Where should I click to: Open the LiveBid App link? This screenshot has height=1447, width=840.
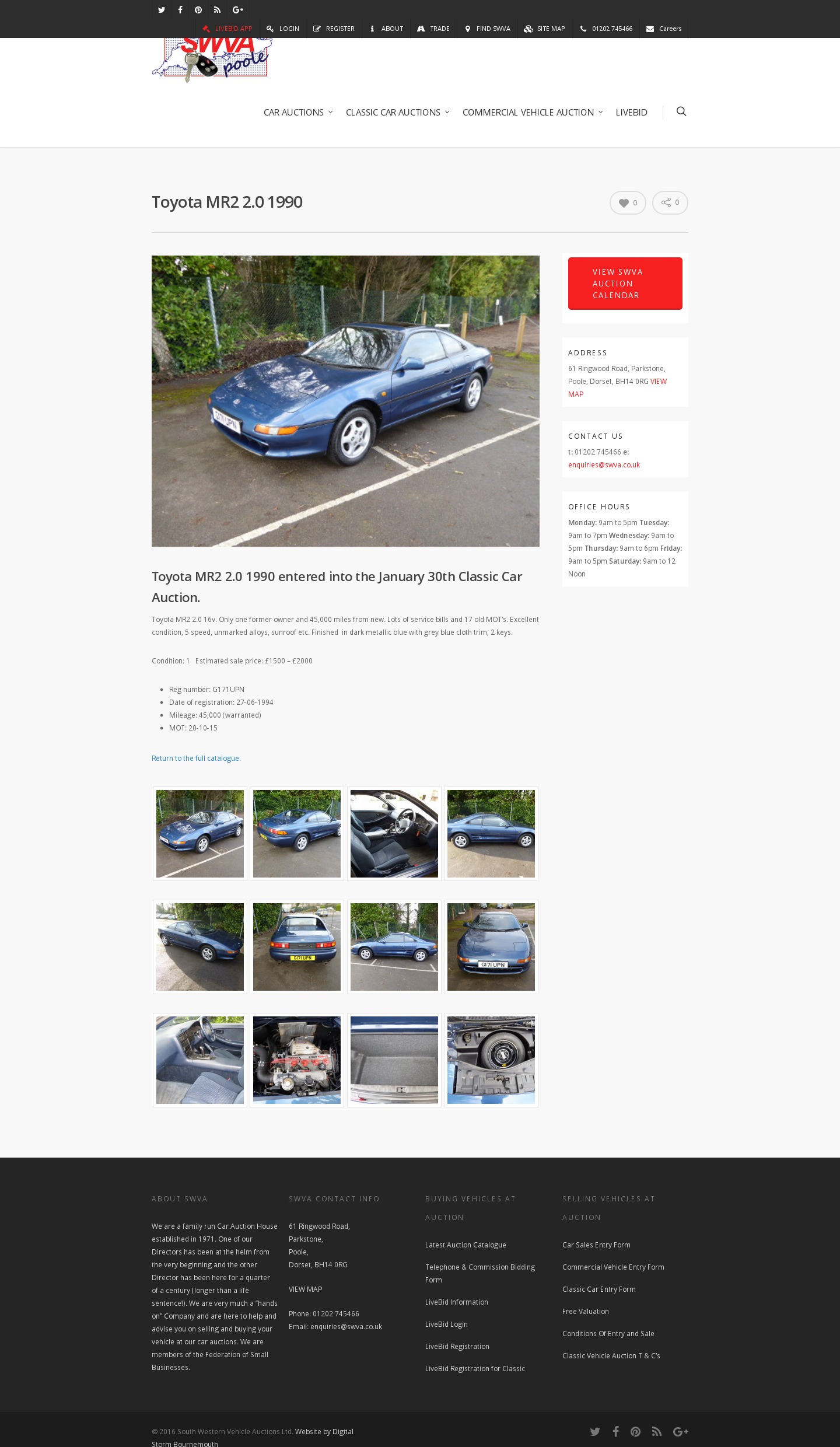click(x=228, y=29)
